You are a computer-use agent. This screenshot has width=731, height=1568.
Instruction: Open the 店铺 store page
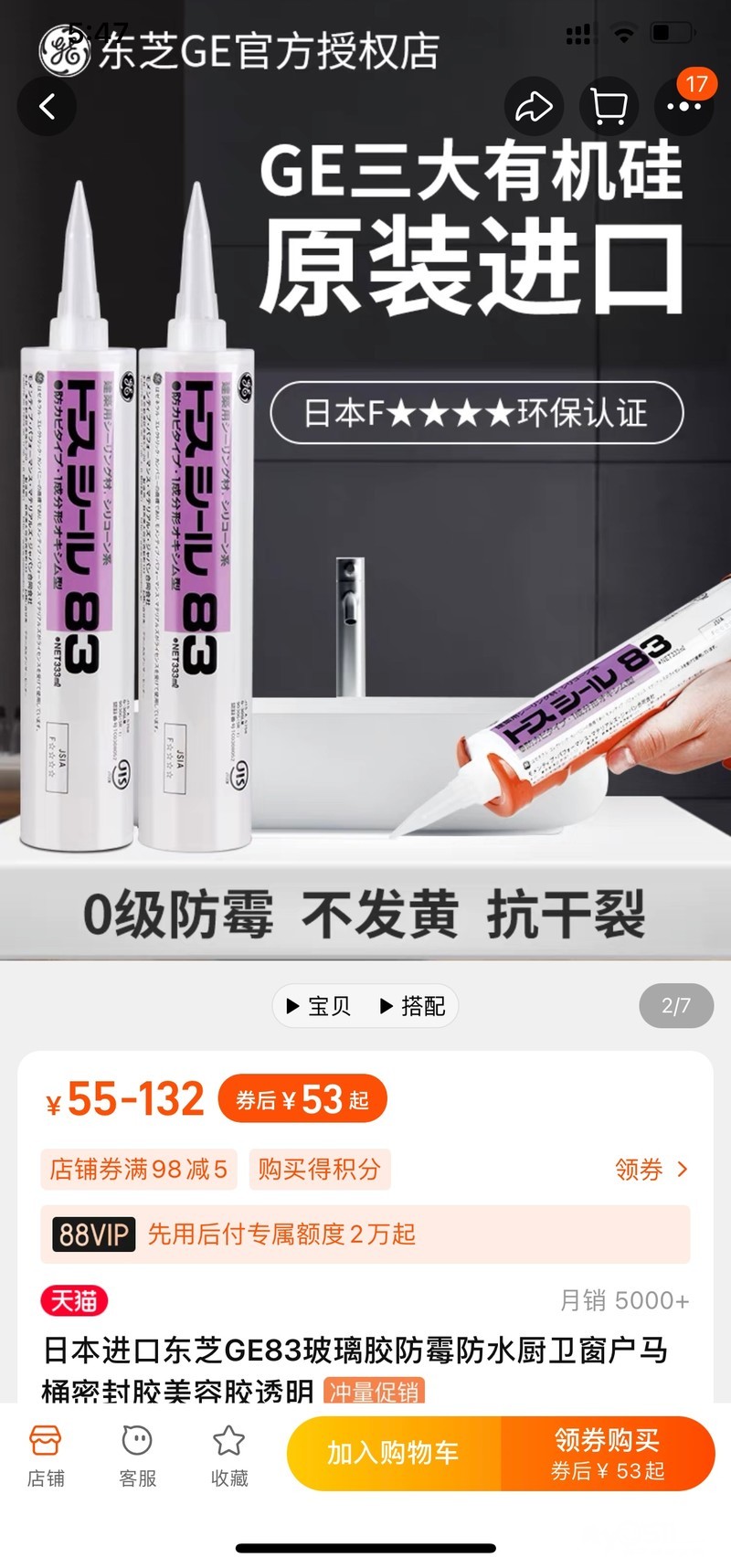coord(46,1456)
